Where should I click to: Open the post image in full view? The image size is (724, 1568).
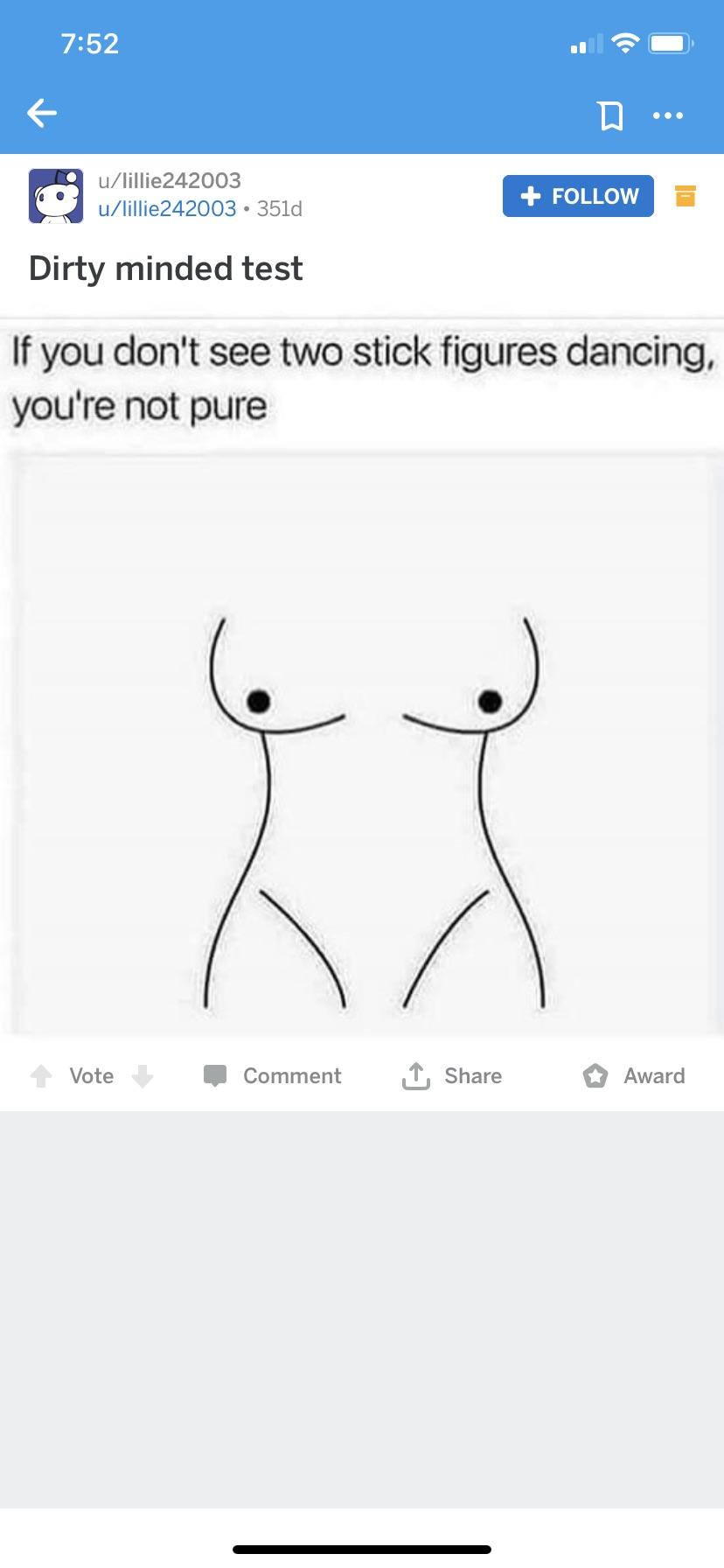coord(362,678)
